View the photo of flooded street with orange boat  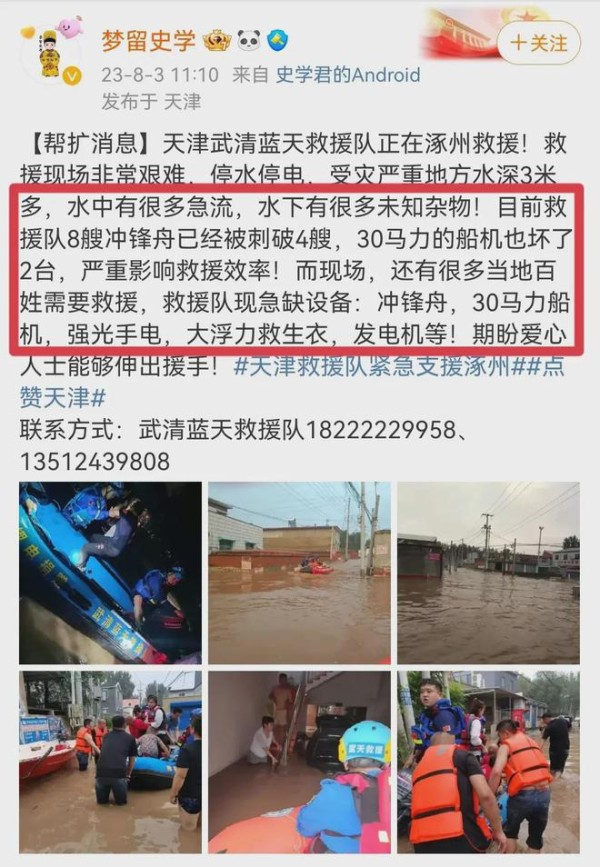[x=299, y=572]
